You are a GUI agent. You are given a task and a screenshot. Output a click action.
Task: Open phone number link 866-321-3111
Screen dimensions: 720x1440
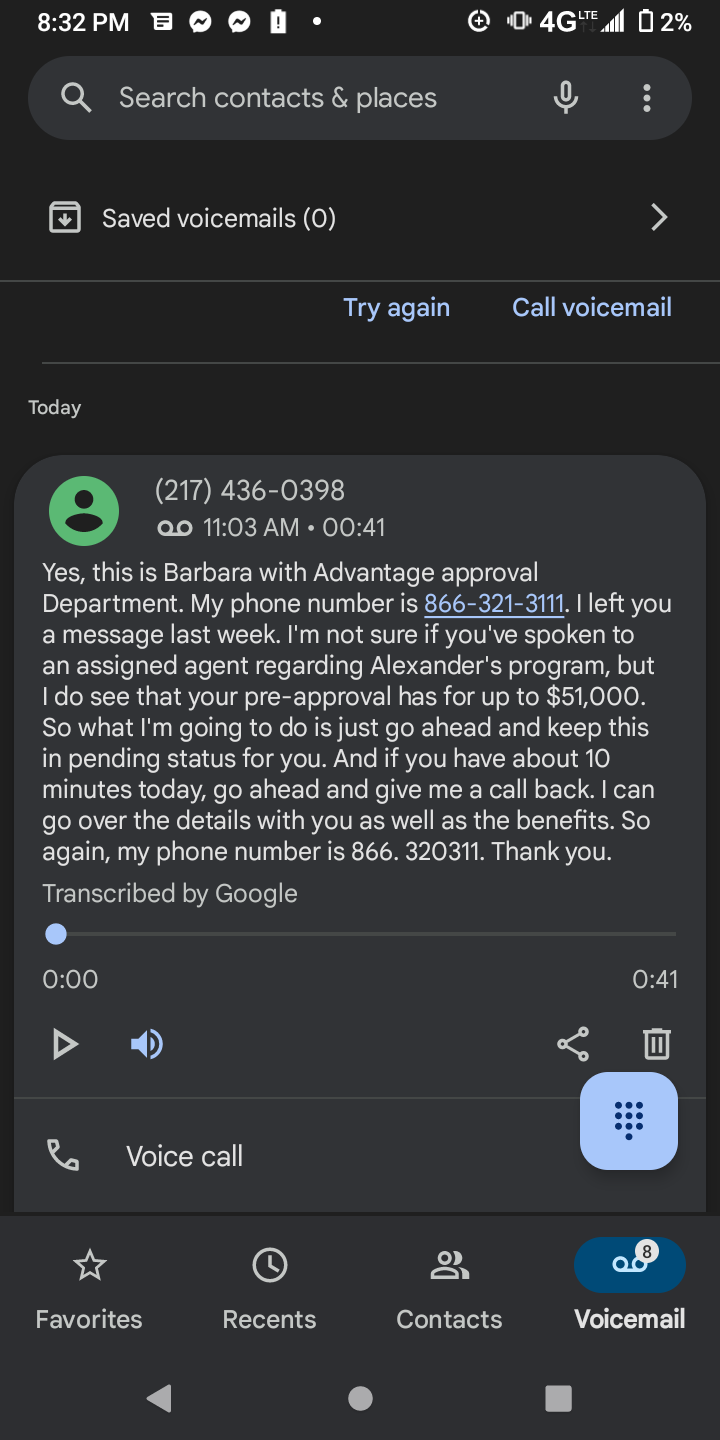(495, 604)
